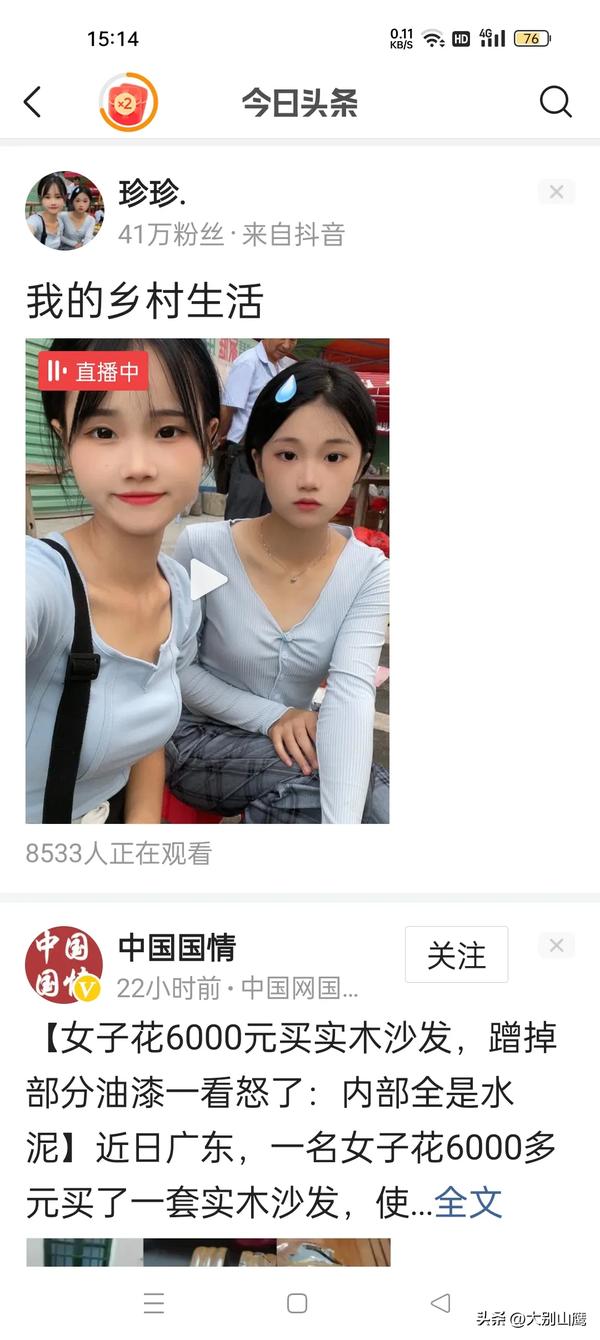Tap the system home button
Viewport: 600px width, 1340px height.
pyautogui.click(x=297, y=1303)
